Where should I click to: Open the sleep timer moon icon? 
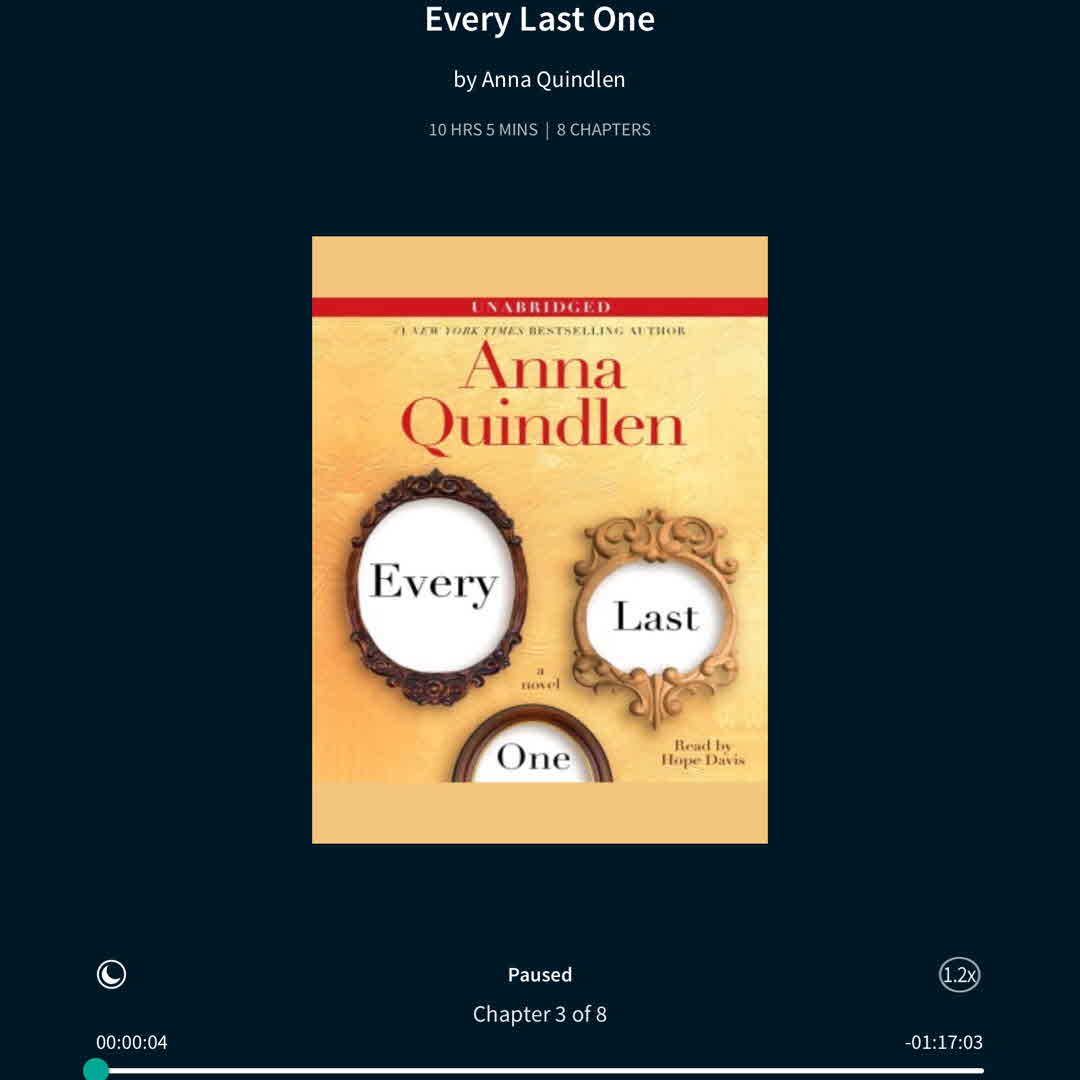click(x=111, y=974)
